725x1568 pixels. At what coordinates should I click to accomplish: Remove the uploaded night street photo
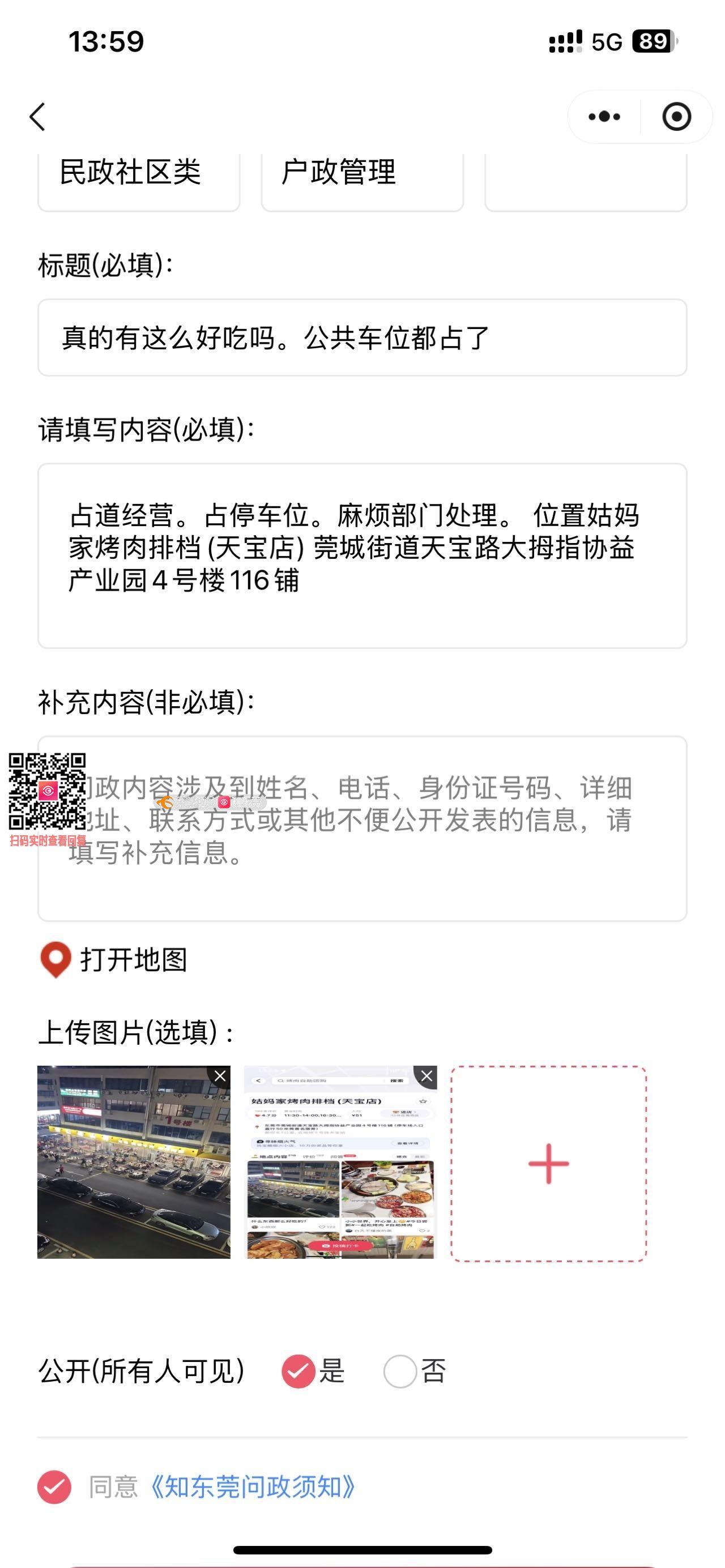(x=220, y=1076)
